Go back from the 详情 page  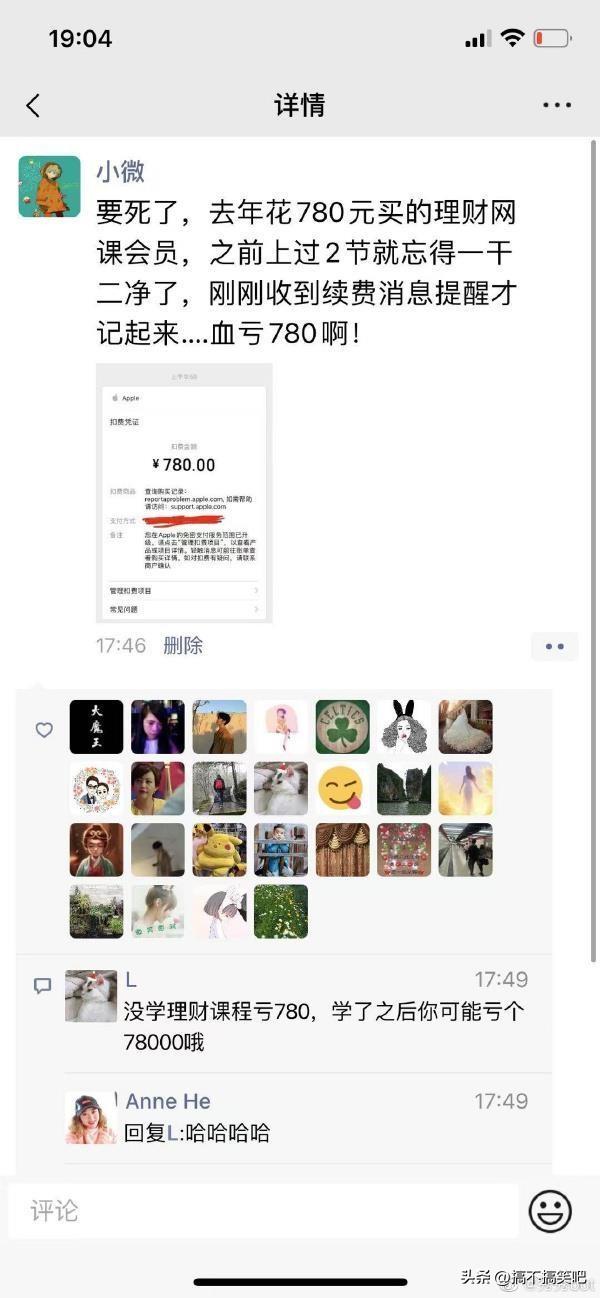pyautogui.click(x=34, y=106)
